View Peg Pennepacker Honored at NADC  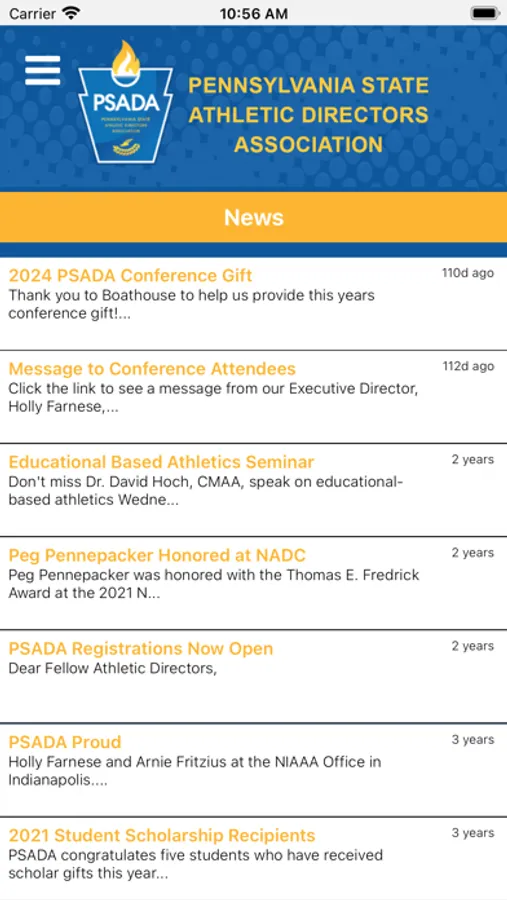point(253,584)
